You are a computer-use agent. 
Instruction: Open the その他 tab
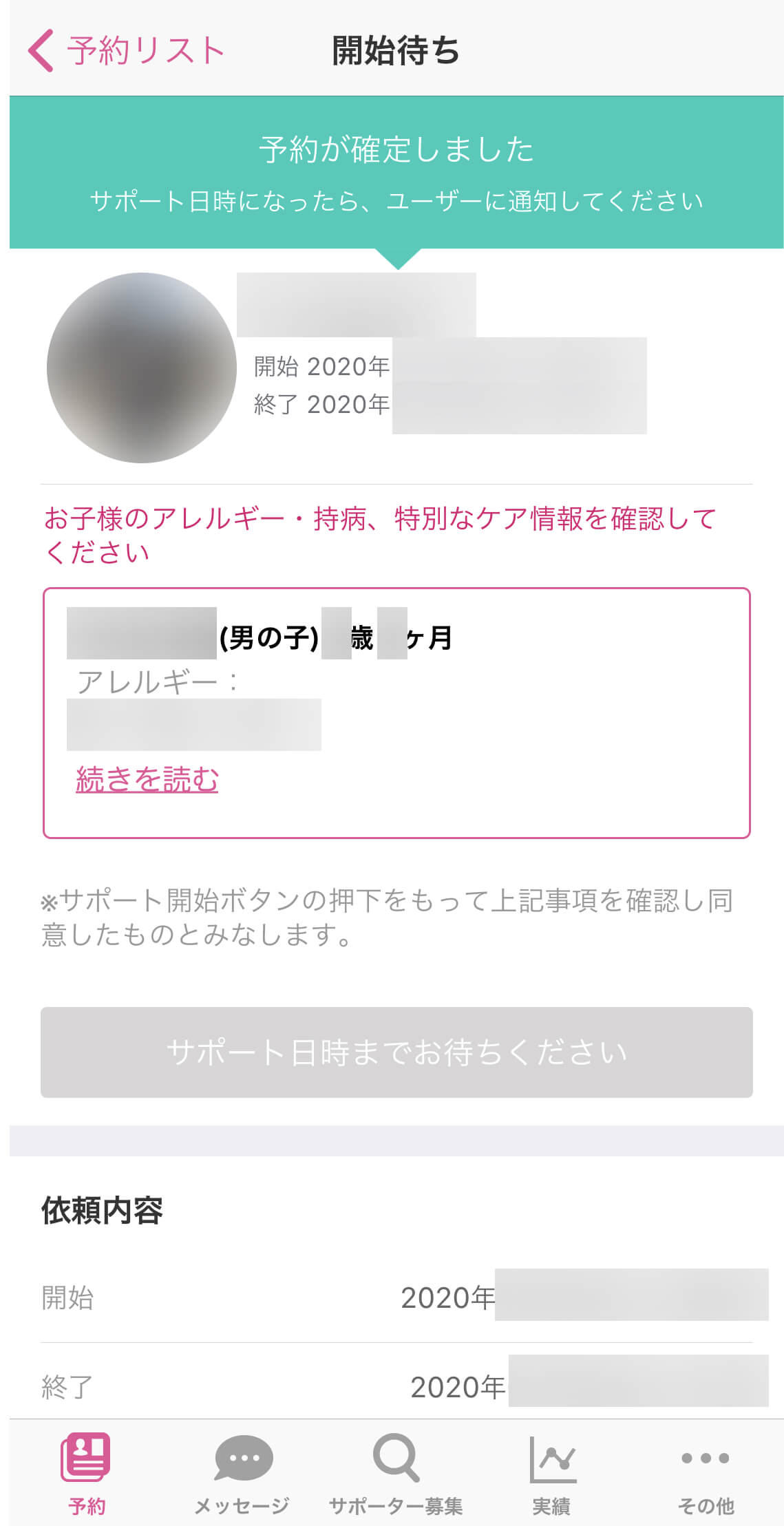pos(706,1474)
